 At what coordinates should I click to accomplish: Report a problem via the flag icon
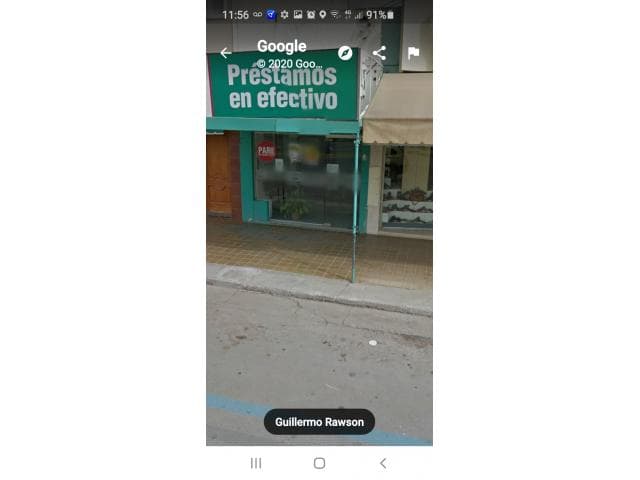coord(413,53)
